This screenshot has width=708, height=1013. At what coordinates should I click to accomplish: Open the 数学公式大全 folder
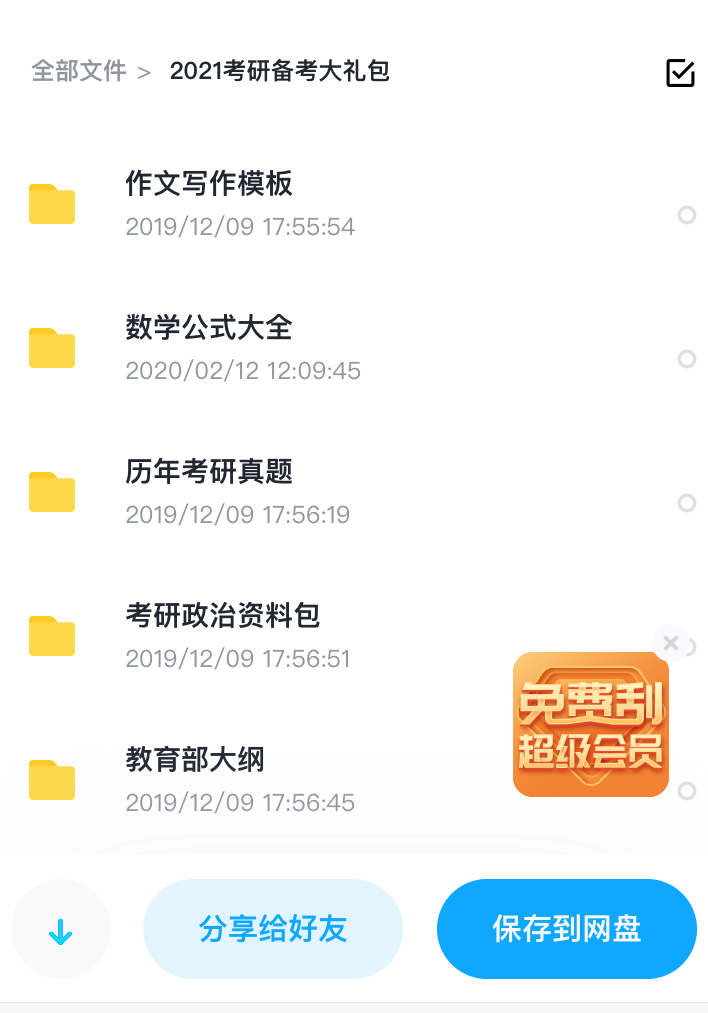point(209,329)
